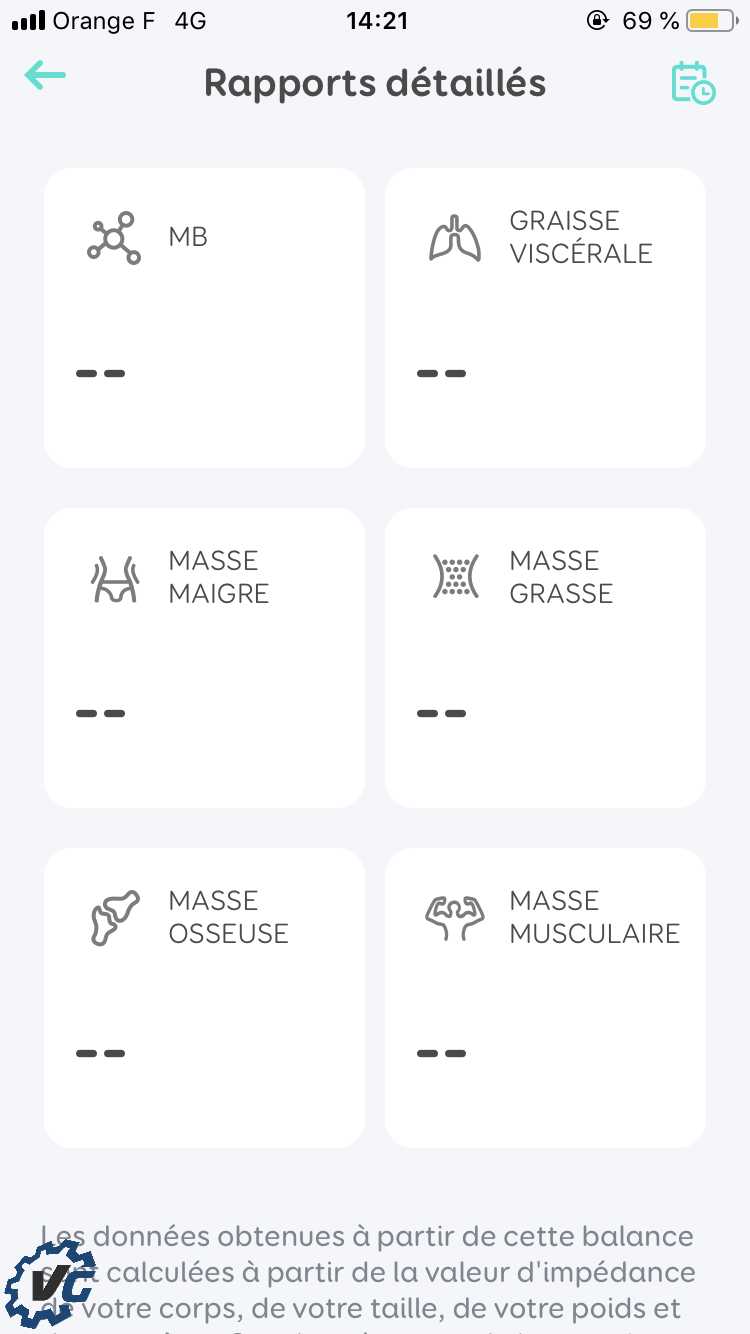Select the Masse osseuse card
The height and width of the screenshot is (1334, 750).
click(204, 998)
